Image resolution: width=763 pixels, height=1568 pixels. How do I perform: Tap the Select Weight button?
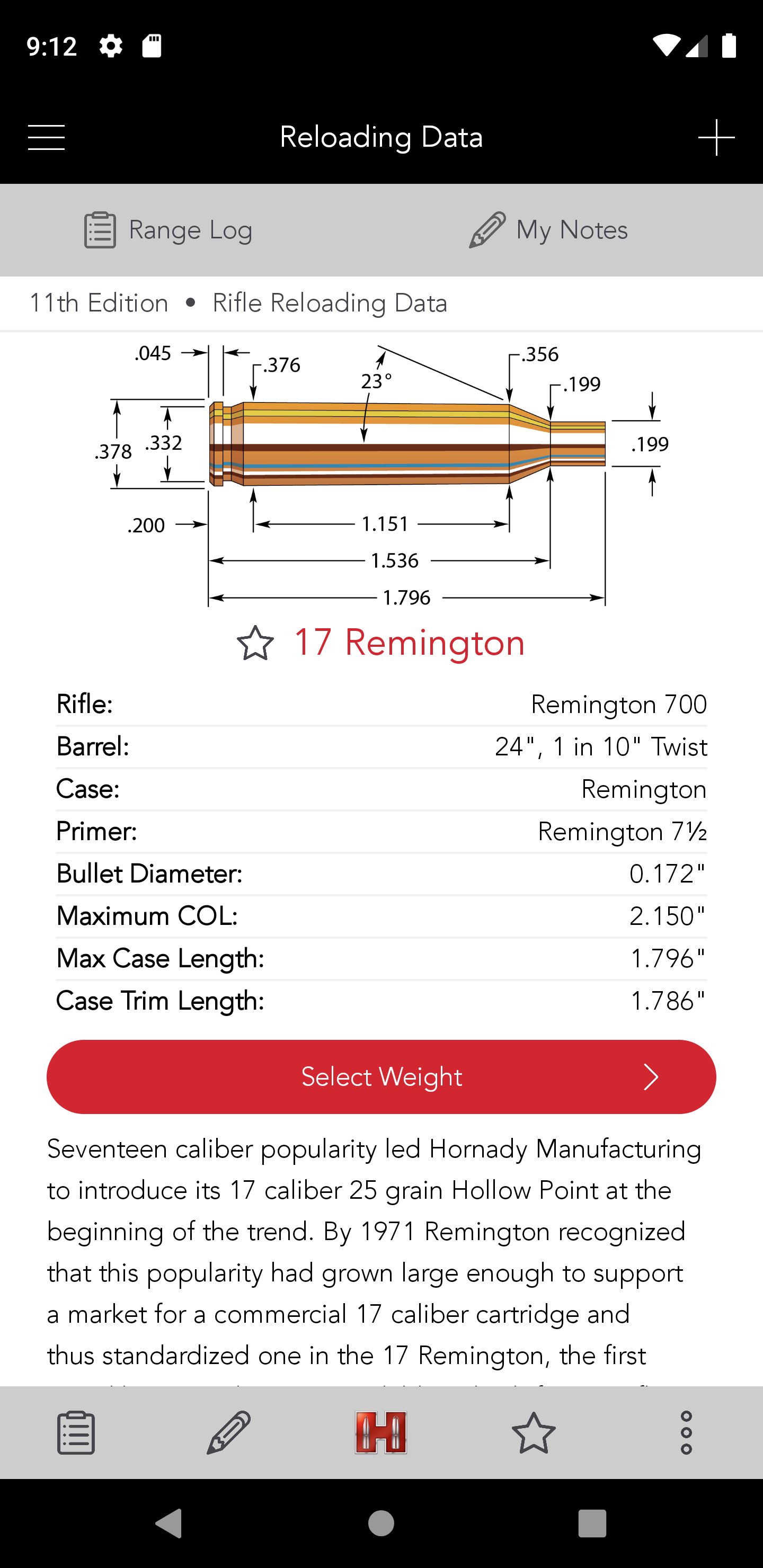click(381, 1077)
